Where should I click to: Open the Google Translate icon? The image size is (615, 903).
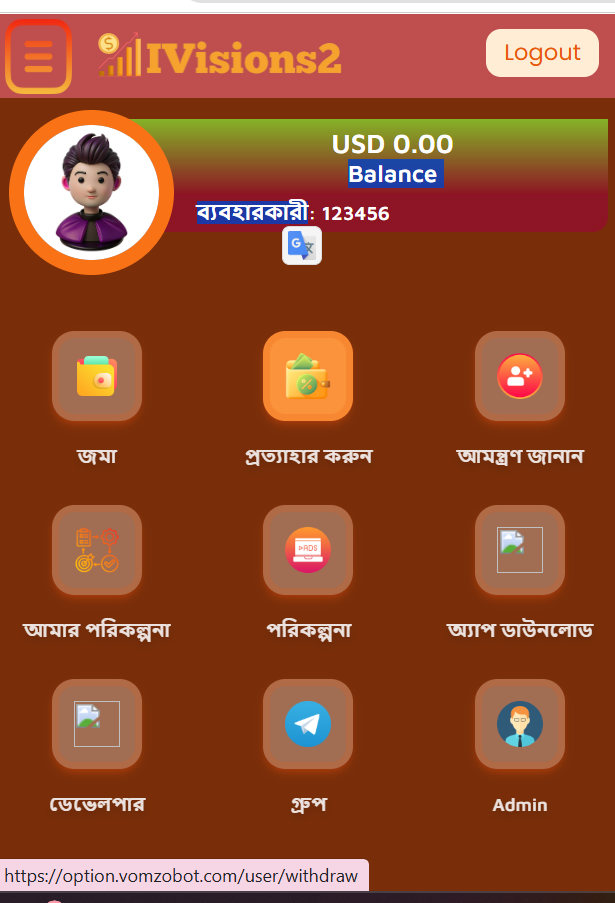tap(302, 245)
